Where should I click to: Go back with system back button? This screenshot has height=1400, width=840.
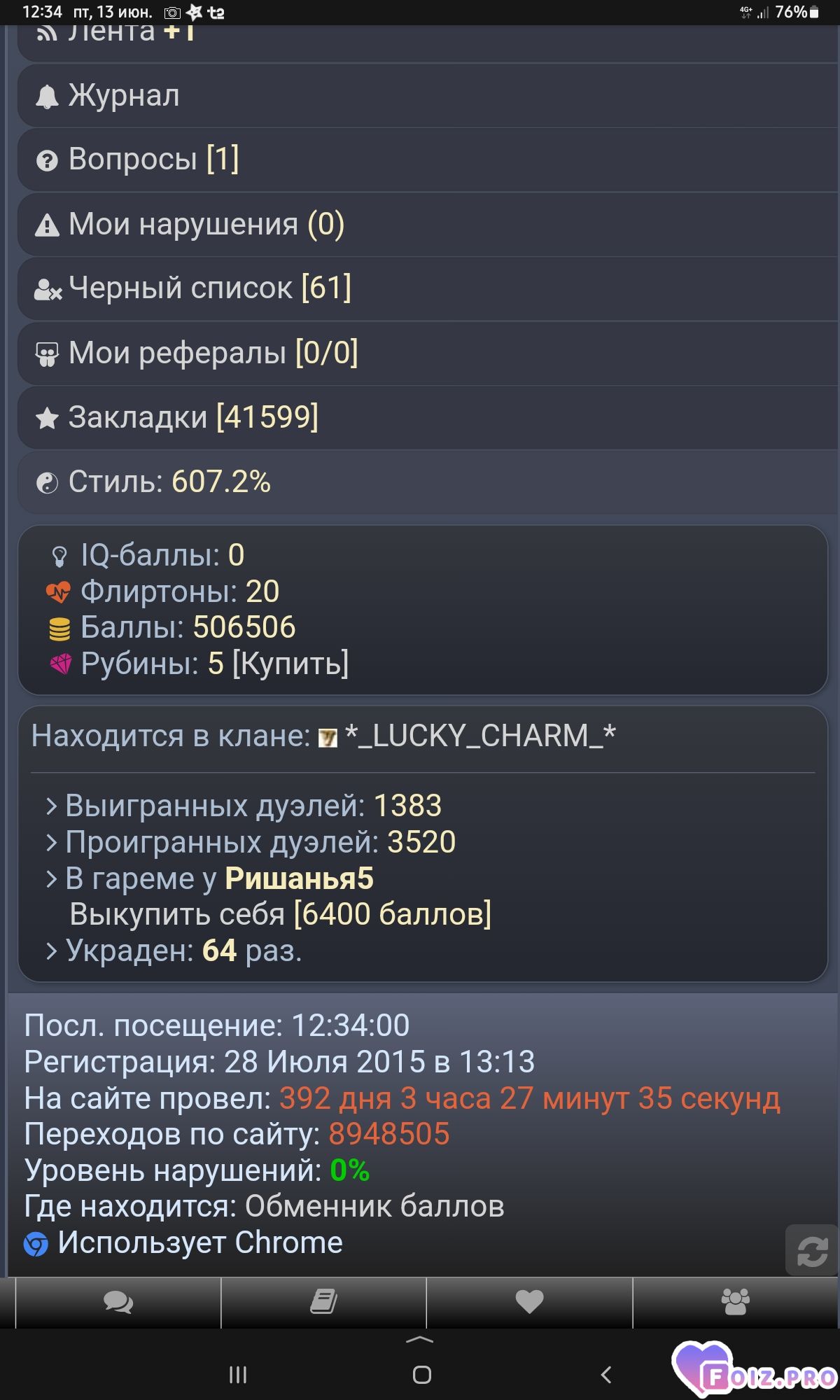coord(606,1375)
